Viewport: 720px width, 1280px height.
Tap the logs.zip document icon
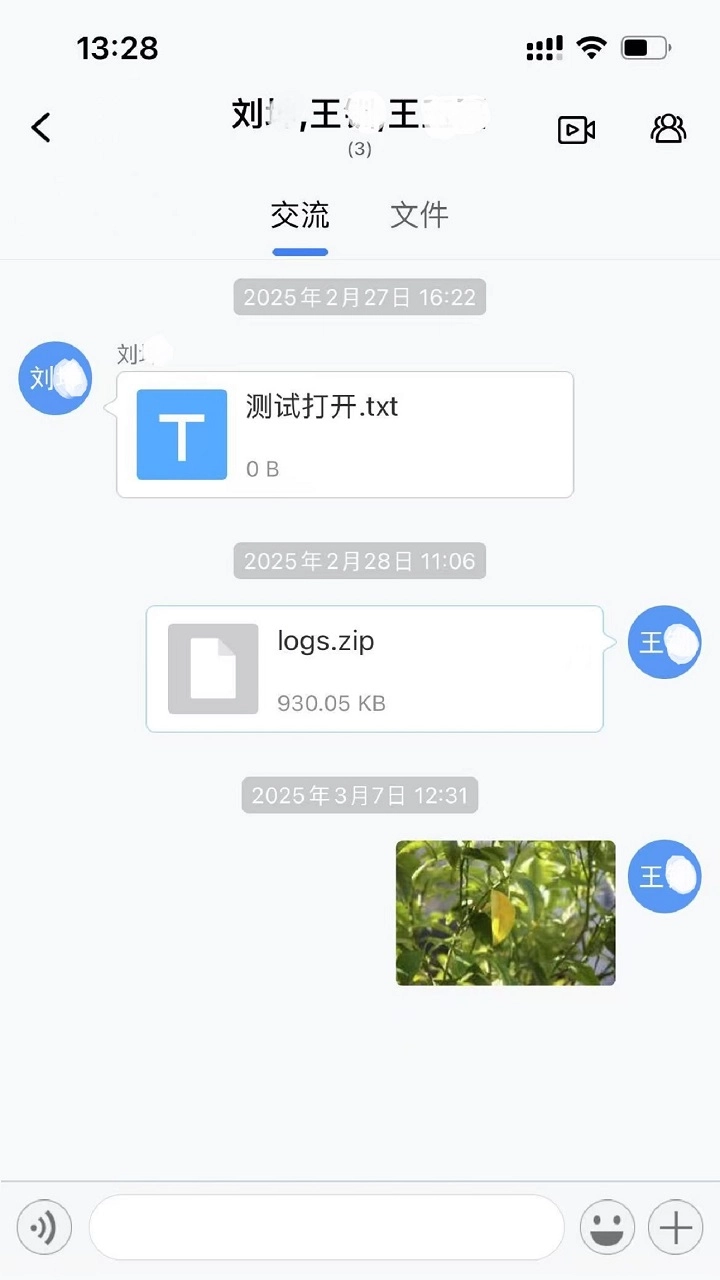pyautogui.click(x=213, y=668)
